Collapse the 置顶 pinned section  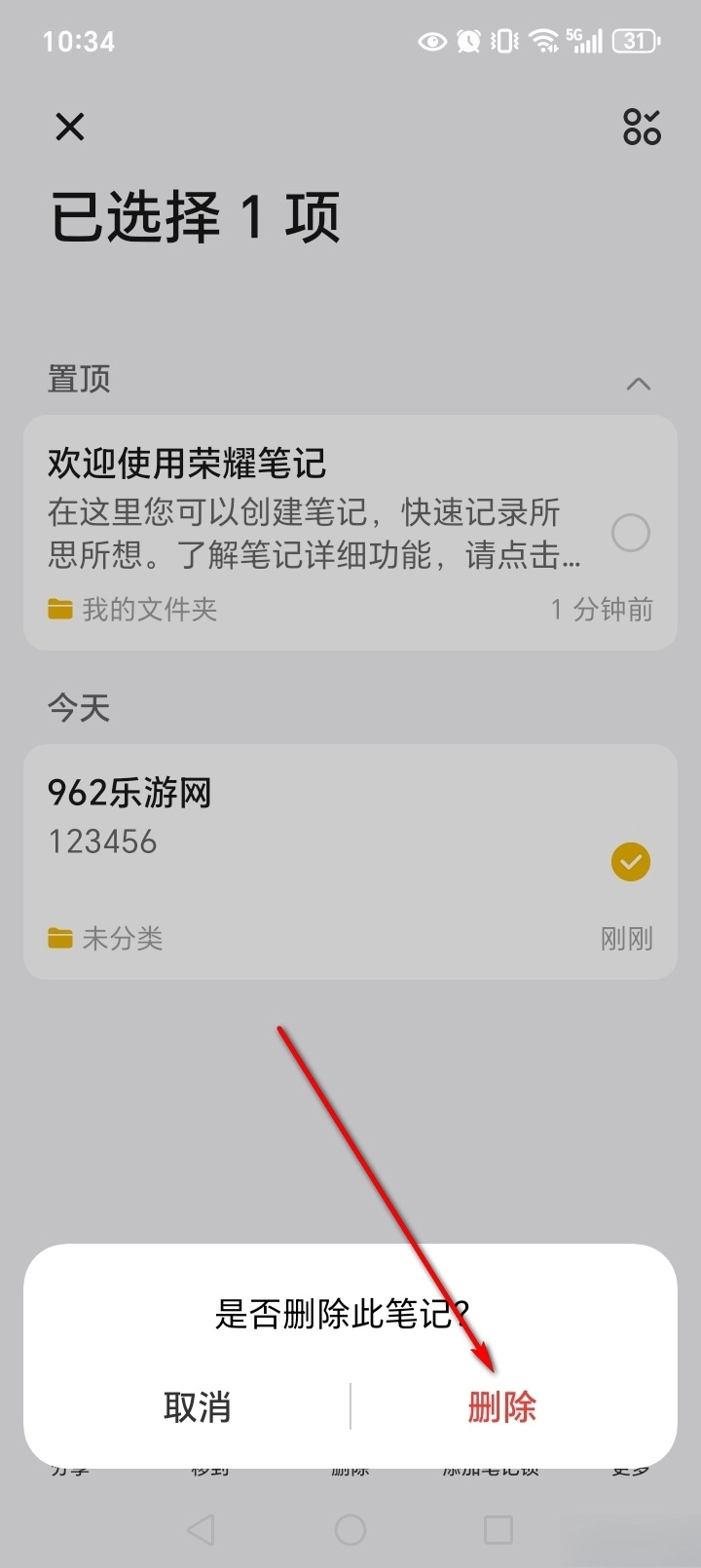[x=638, y=383]
